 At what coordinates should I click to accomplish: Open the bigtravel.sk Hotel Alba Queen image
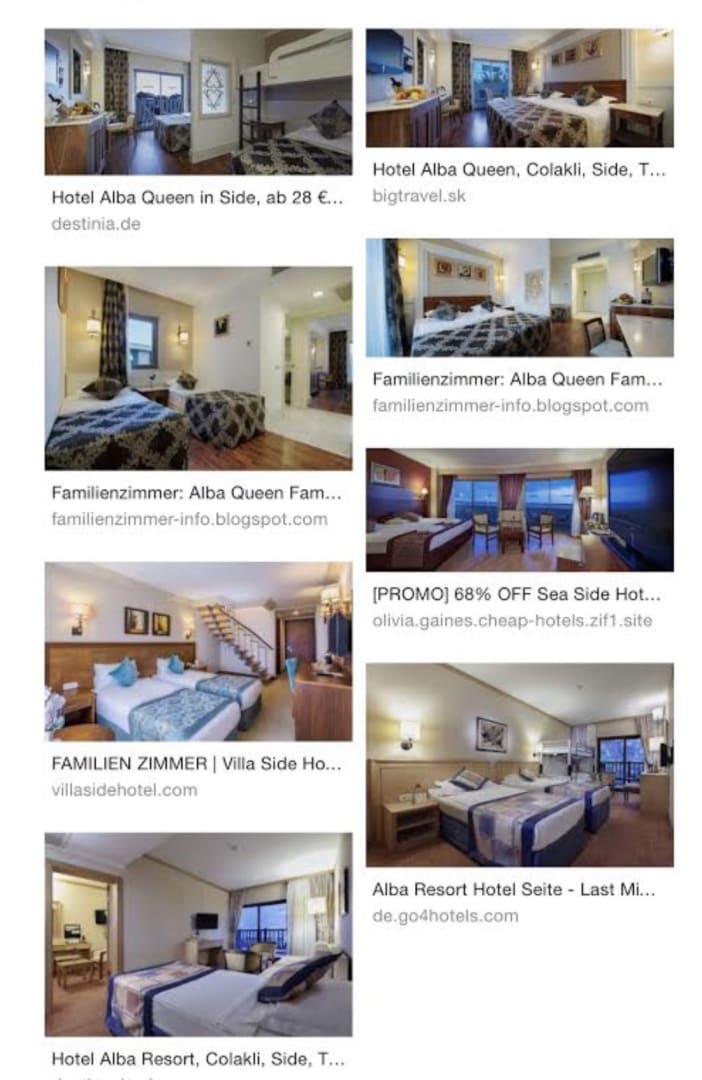(x=519, y=88)
